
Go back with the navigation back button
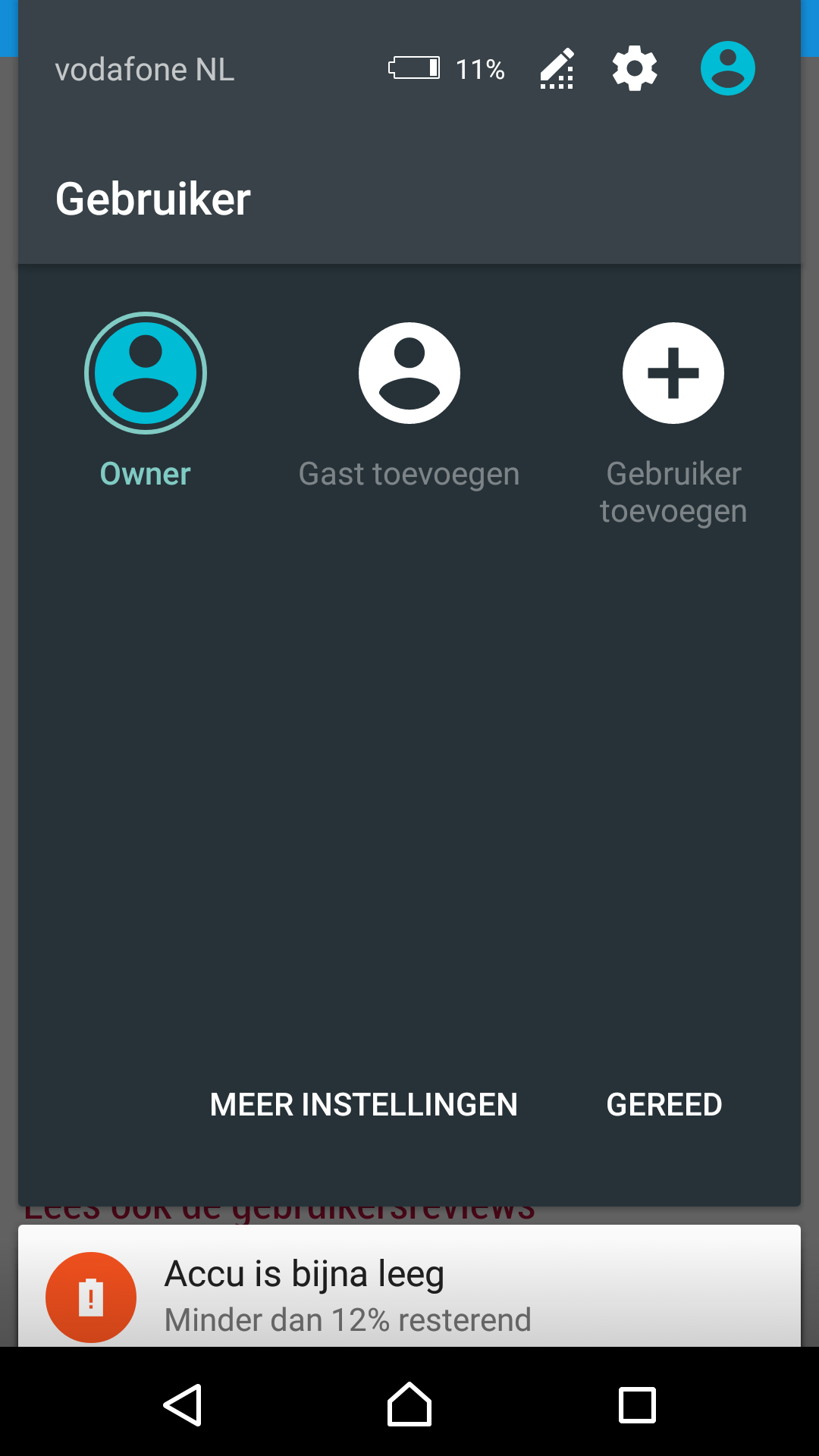point(183,1405)
